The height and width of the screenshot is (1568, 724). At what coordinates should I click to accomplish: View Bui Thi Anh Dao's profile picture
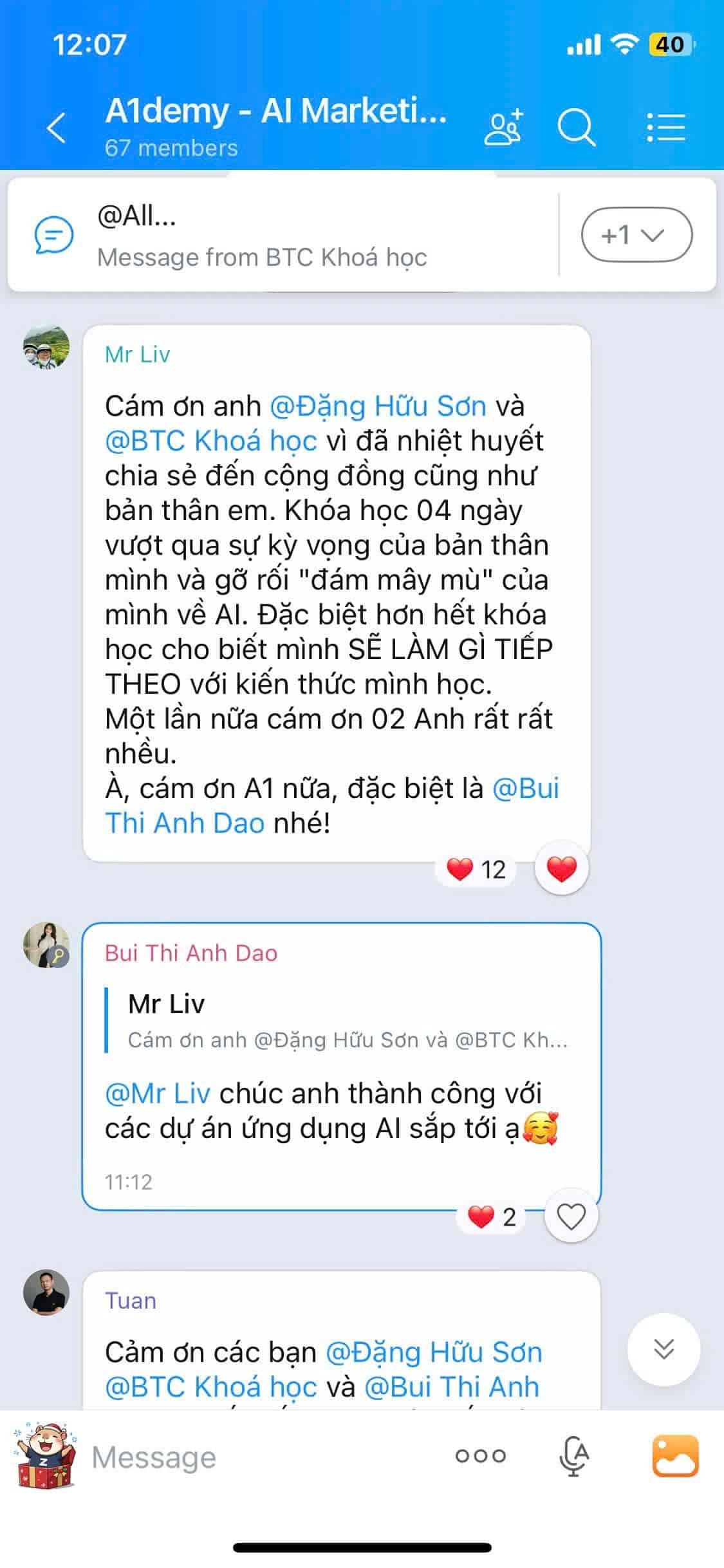[x=46, y=945]
